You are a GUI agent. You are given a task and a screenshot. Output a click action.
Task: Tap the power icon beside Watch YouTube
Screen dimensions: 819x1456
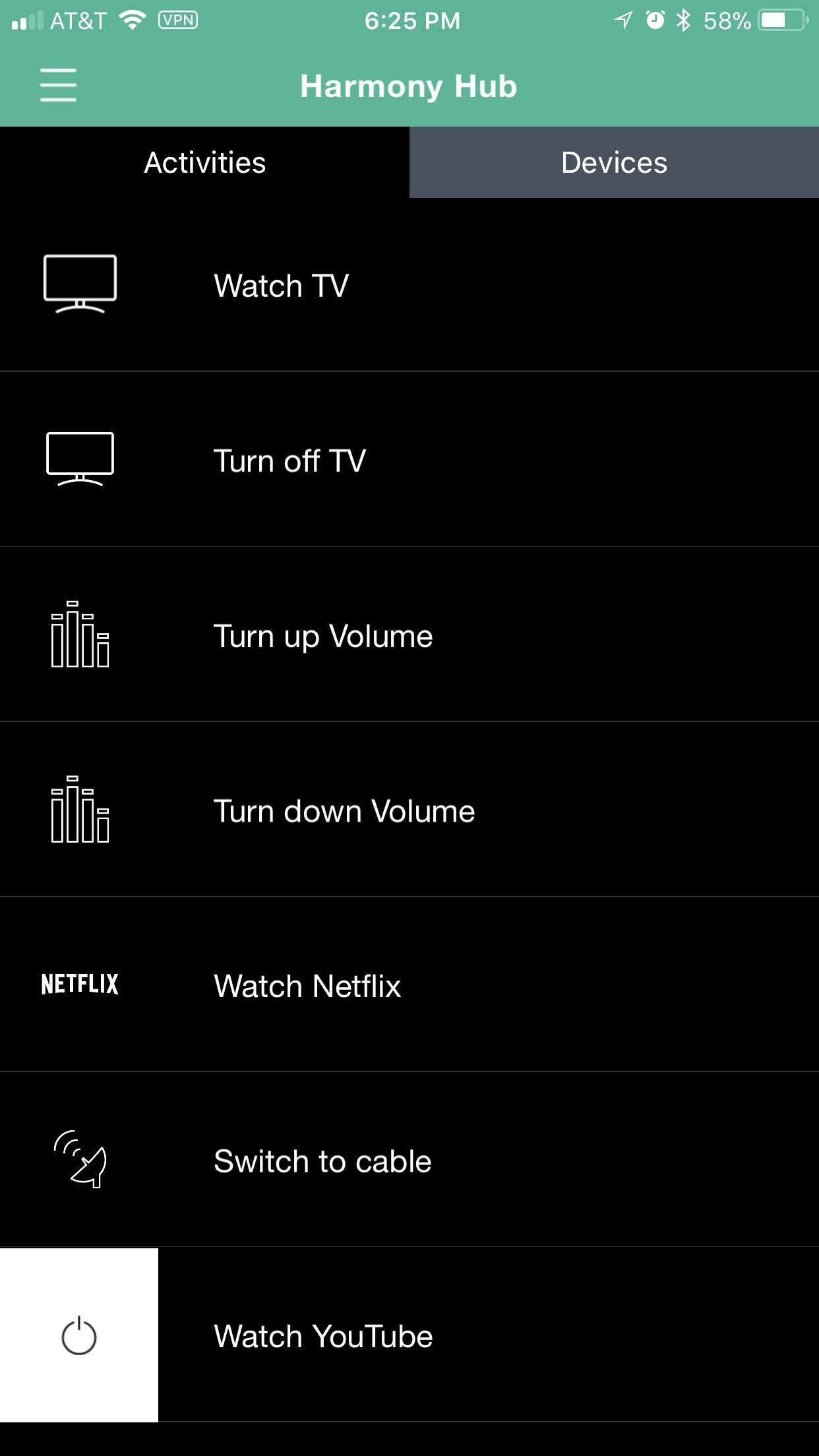click(79, 1335)
